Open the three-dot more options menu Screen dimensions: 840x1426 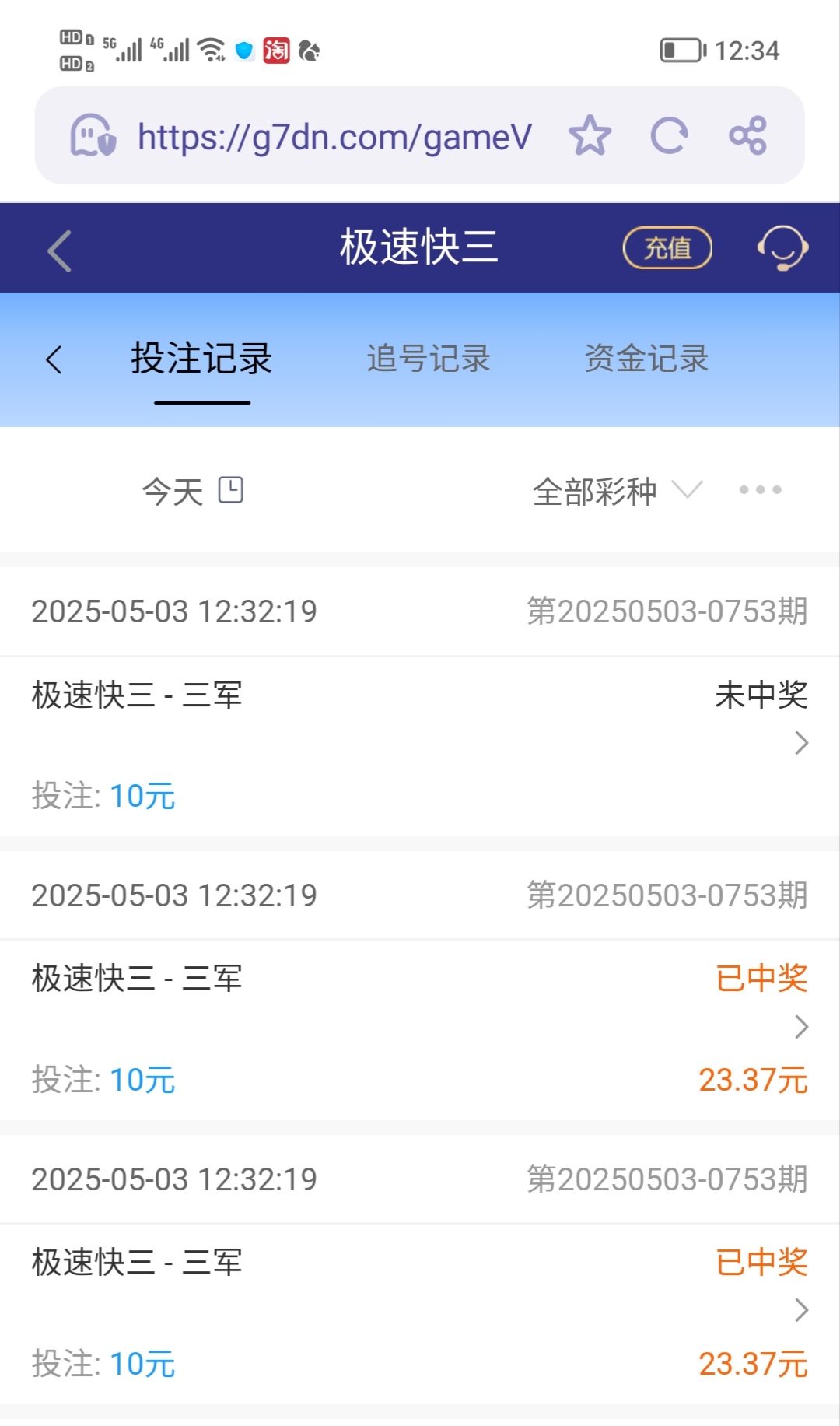[x=760, y=490]
